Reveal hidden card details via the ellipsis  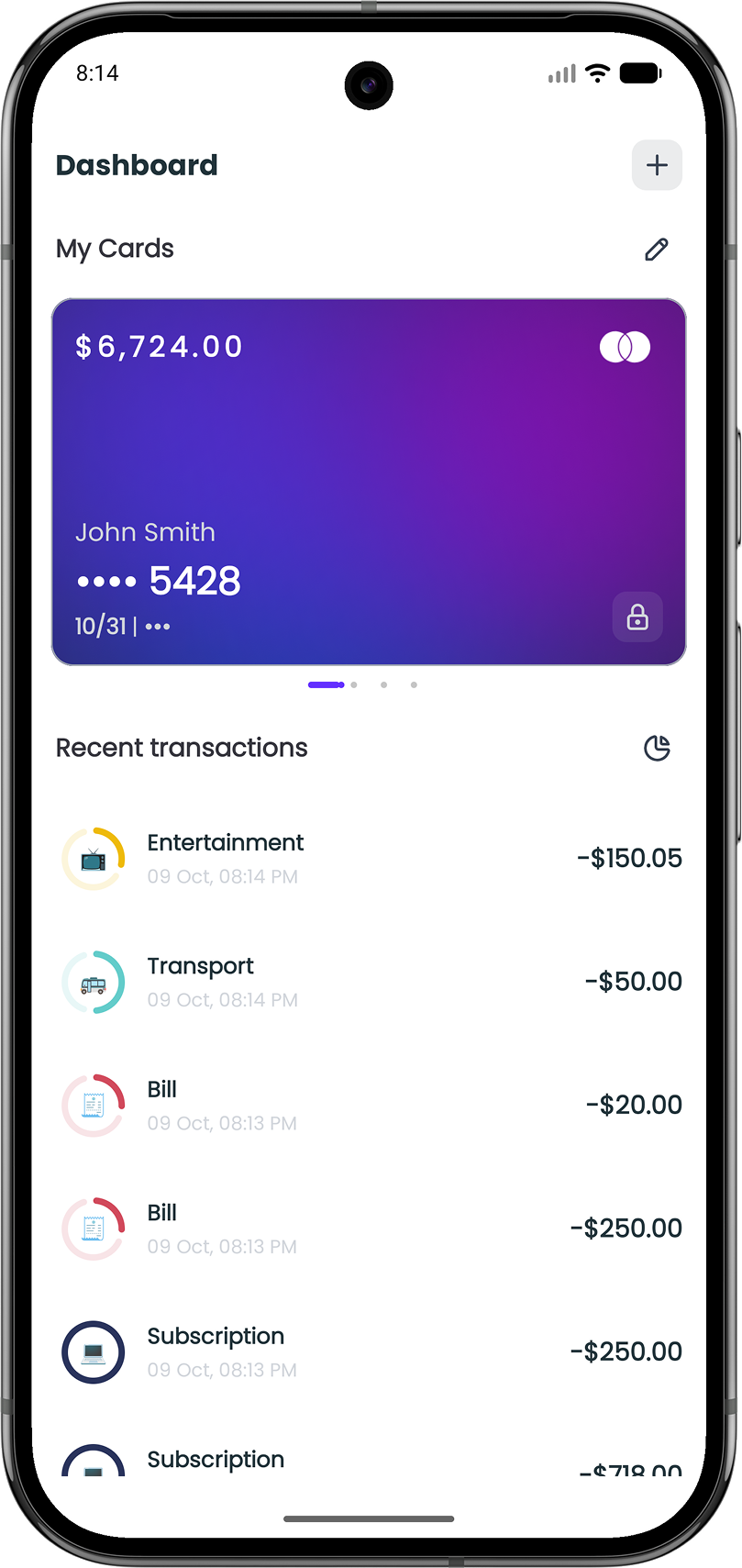tap(158, 626)
